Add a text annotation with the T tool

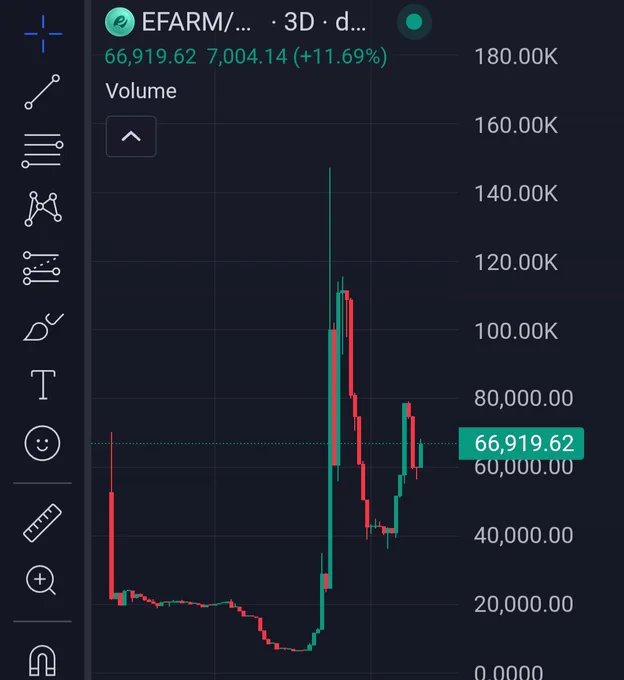tap(43, 385)
